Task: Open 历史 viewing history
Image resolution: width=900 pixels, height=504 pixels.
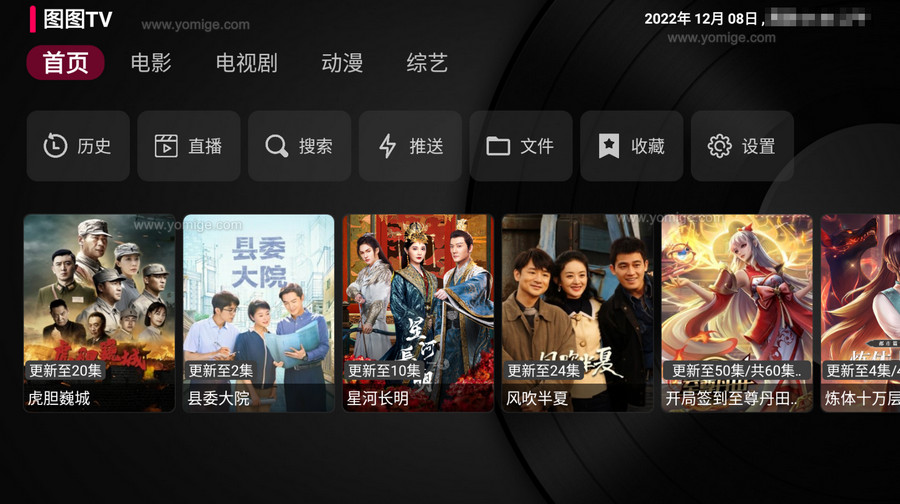Action: point(78,146)
